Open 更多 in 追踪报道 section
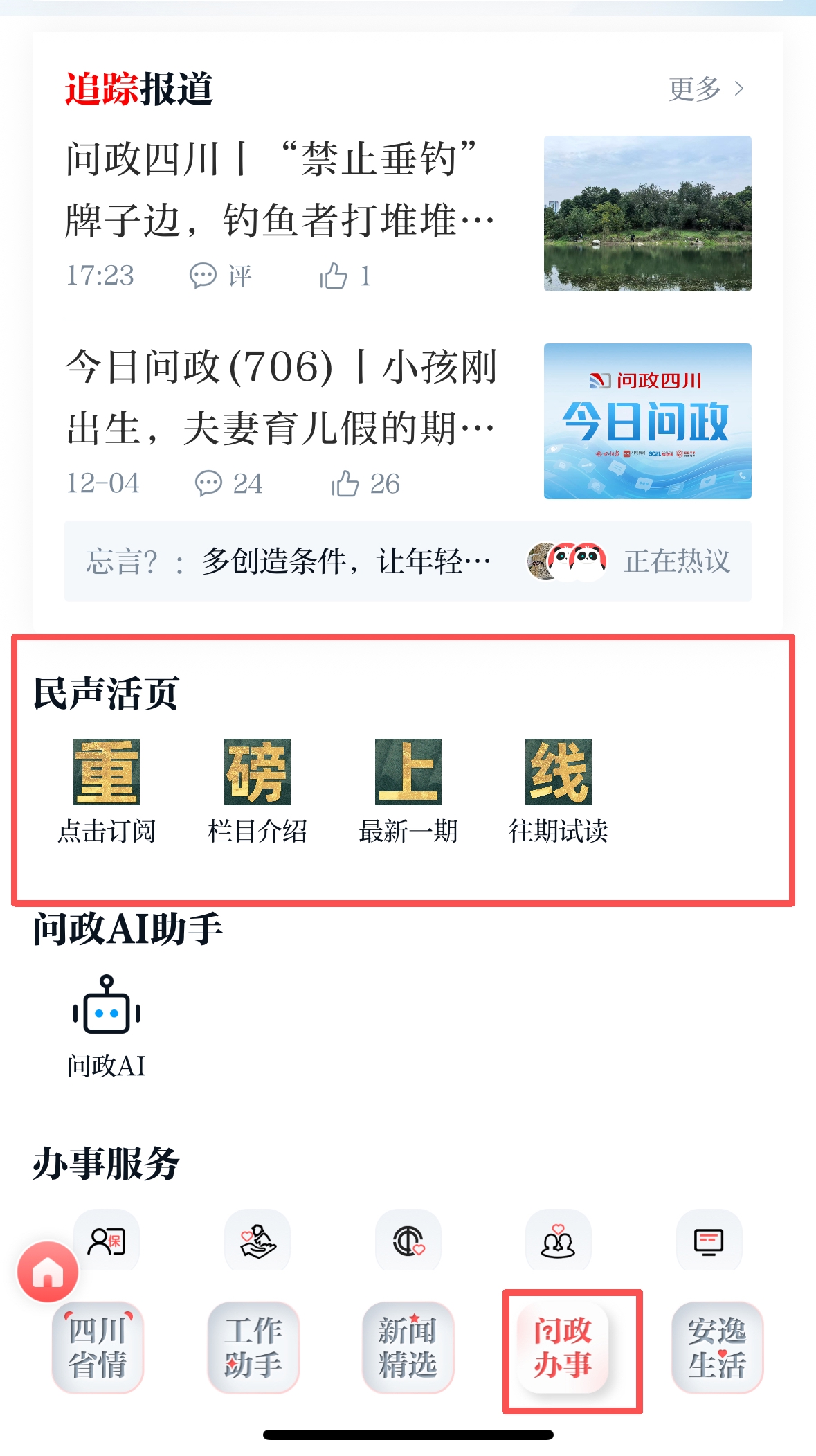Viewport: 816px width, 1456px height. point(706,89)
